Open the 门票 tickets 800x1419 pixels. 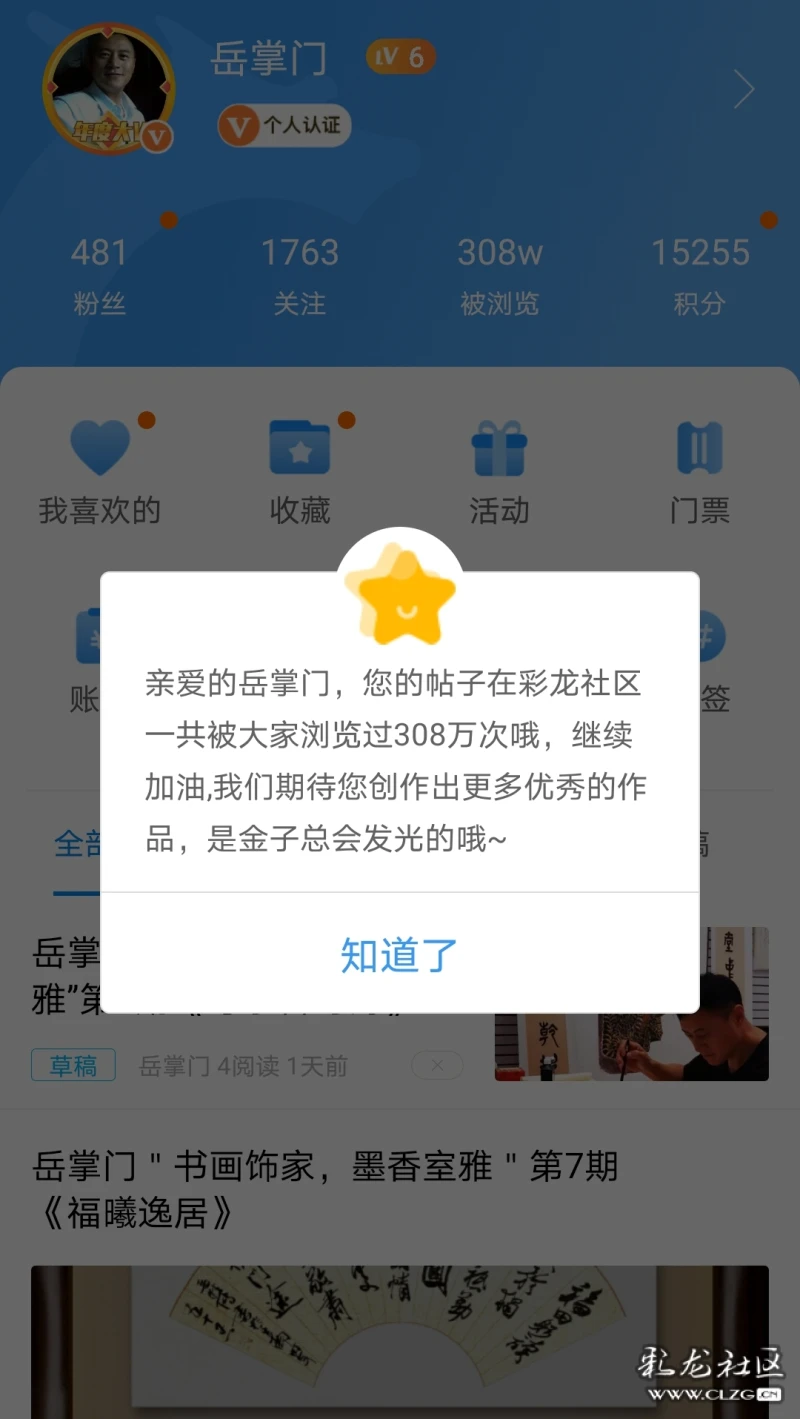point(699,472)
